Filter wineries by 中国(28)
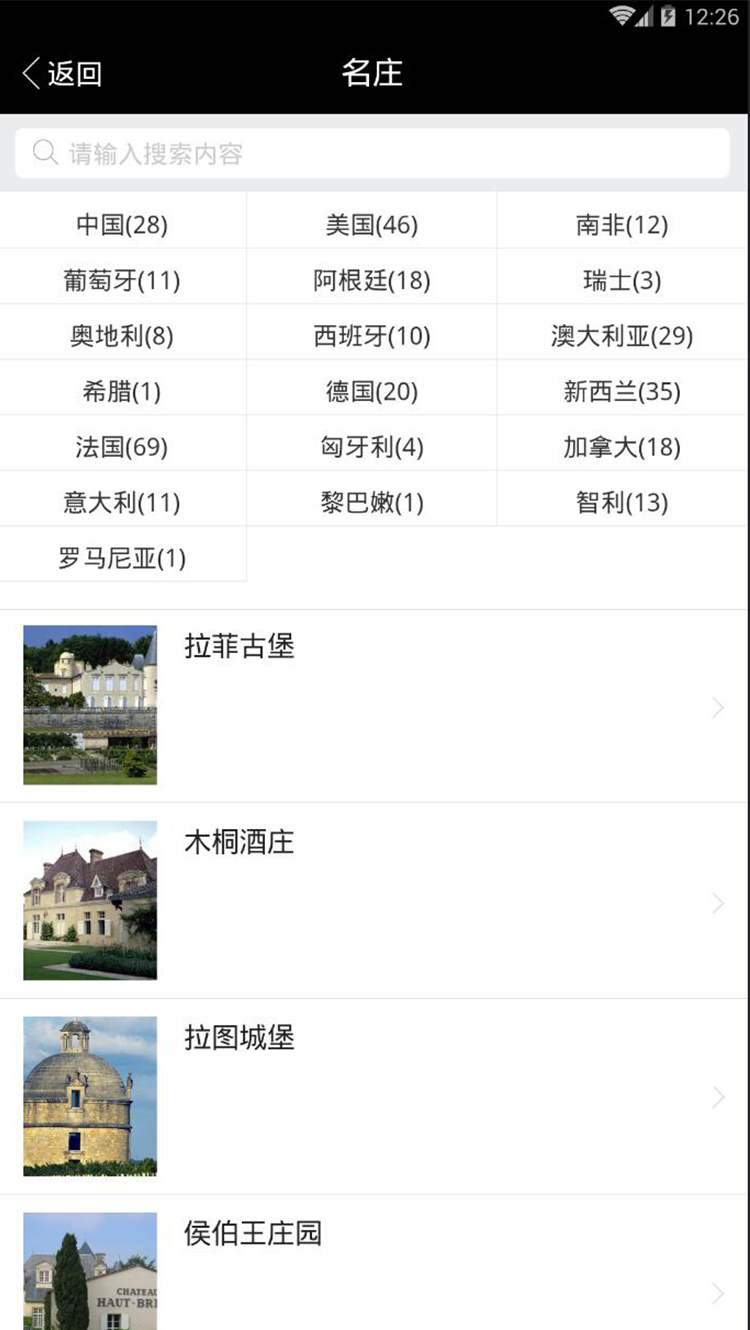The width and height of the screenshot is (750, 1330). (122, 224)
